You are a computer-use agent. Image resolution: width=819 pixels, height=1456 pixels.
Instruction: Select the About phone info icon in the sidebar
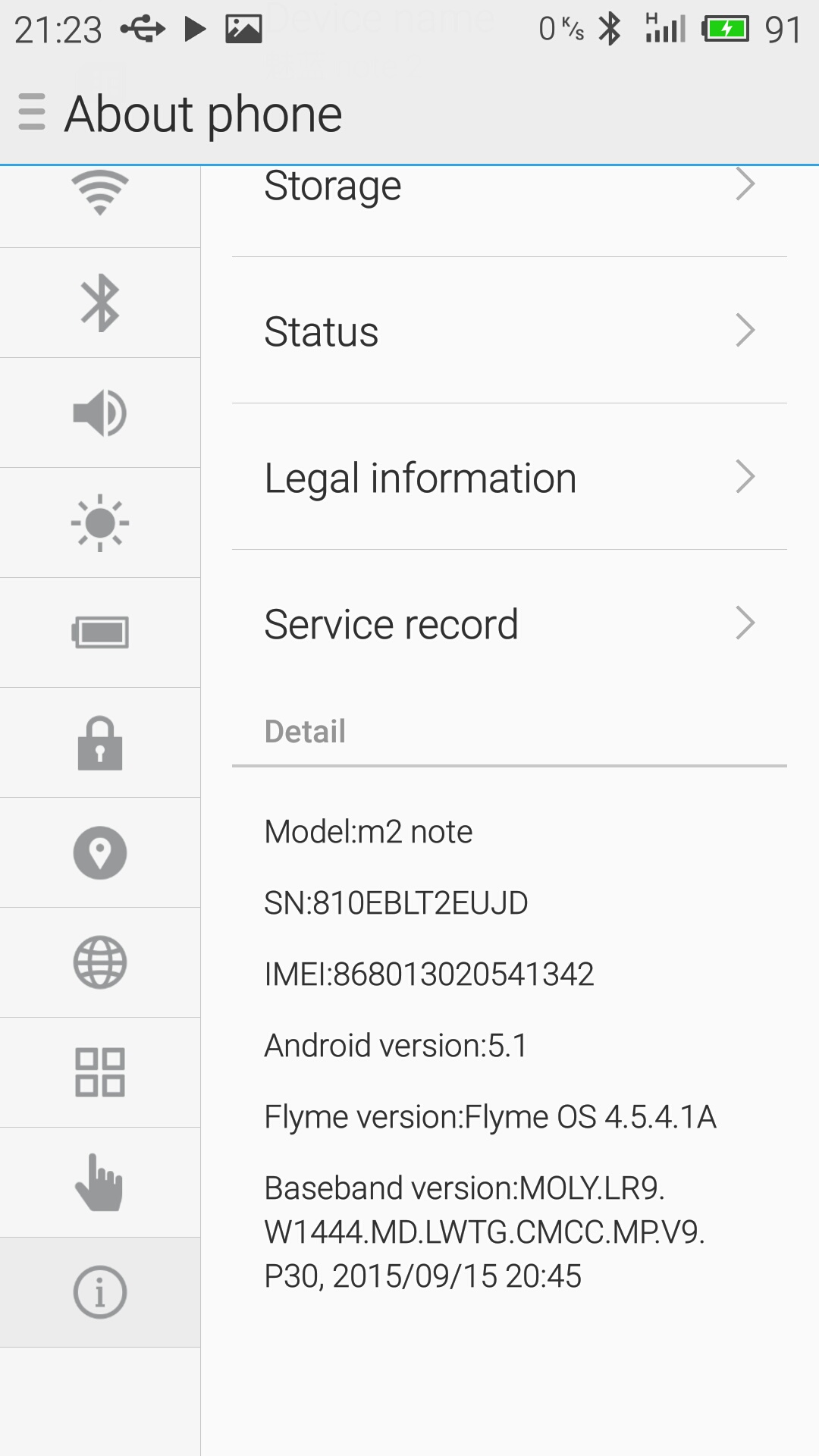pyautogui.click(x=100, y=1293)
